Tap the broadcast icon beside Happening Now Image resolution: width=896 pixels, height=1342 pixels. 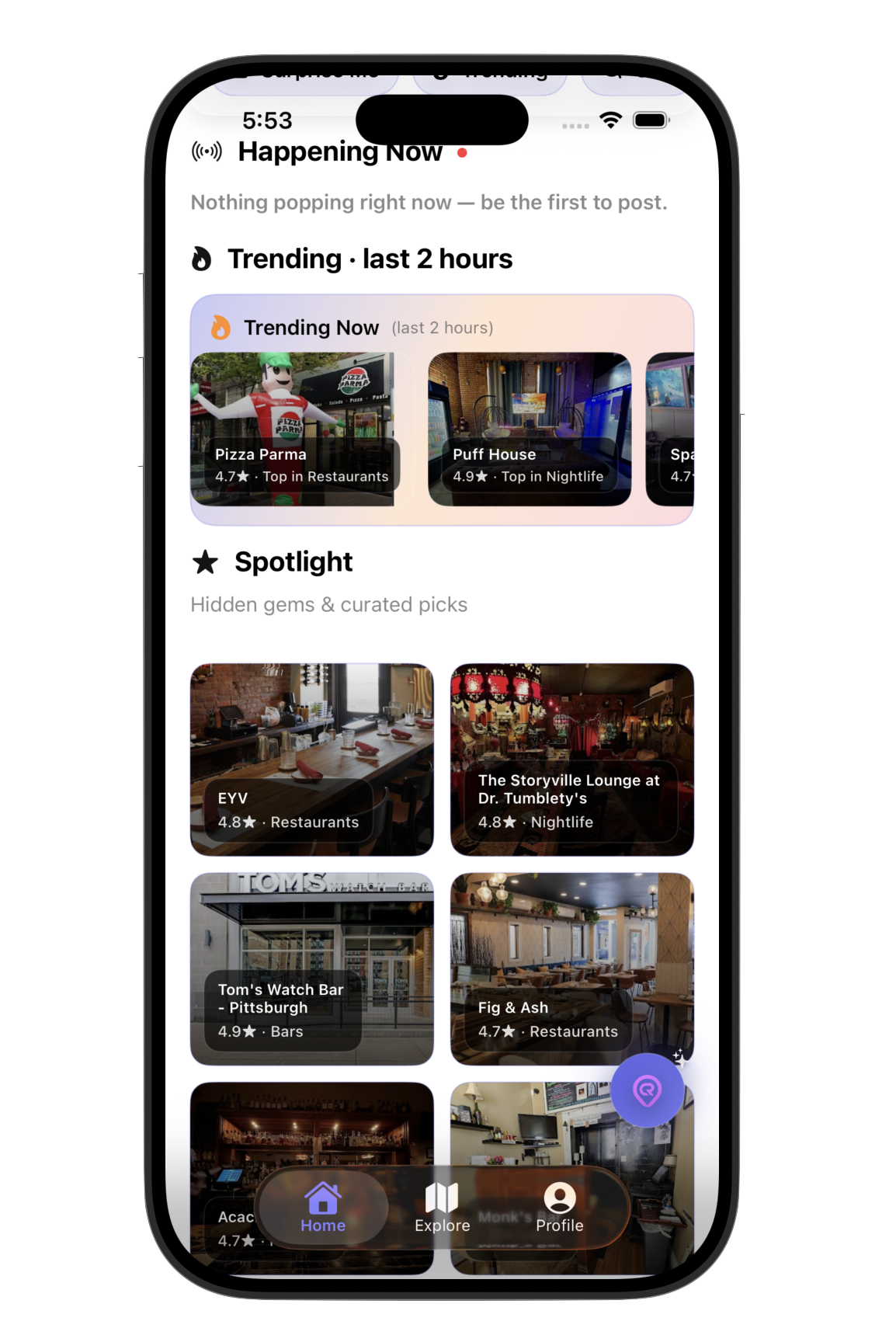207,151
